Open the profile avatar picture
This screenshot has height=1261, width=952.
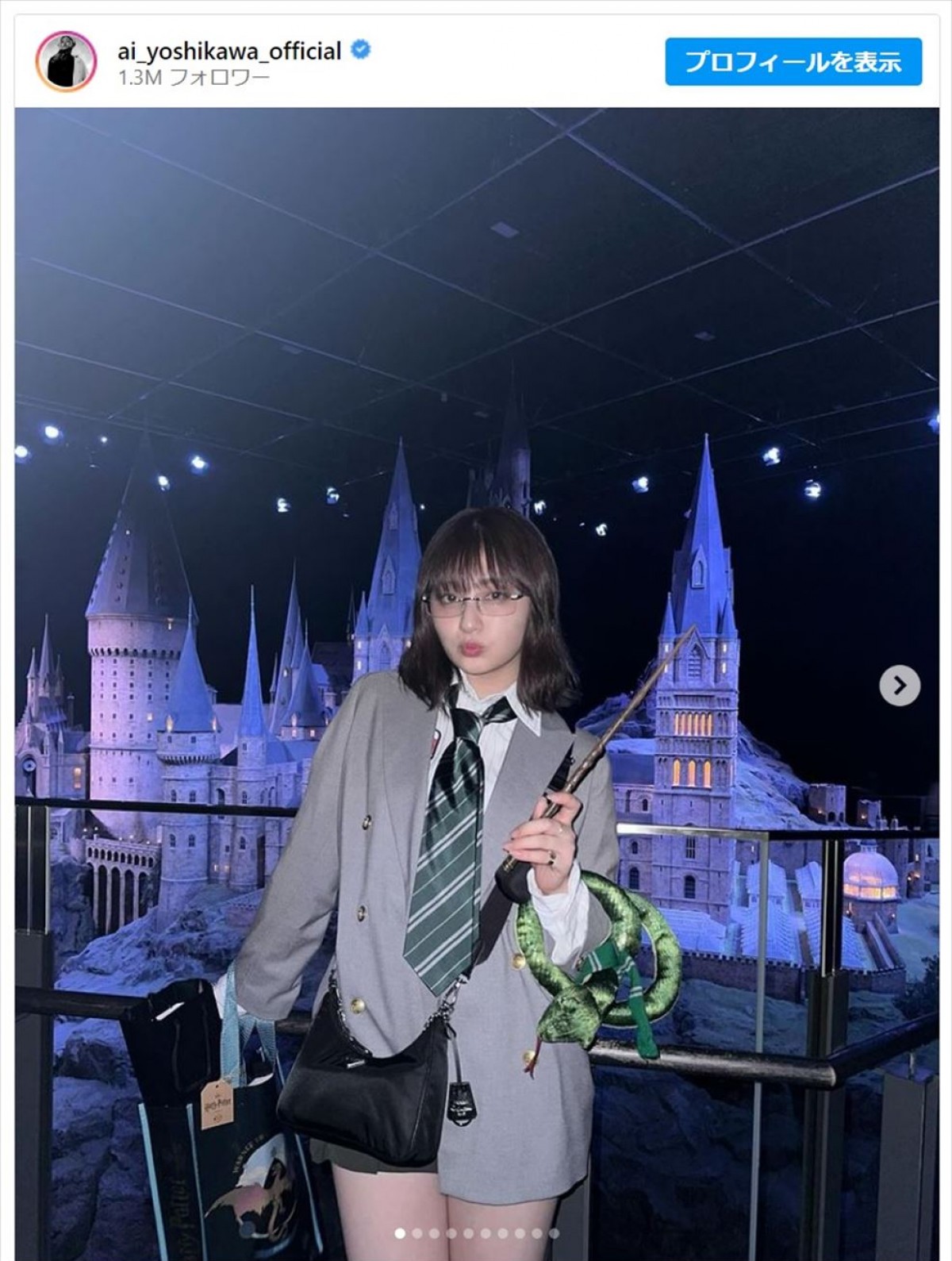pyautogui.click(x=66, y=62)
